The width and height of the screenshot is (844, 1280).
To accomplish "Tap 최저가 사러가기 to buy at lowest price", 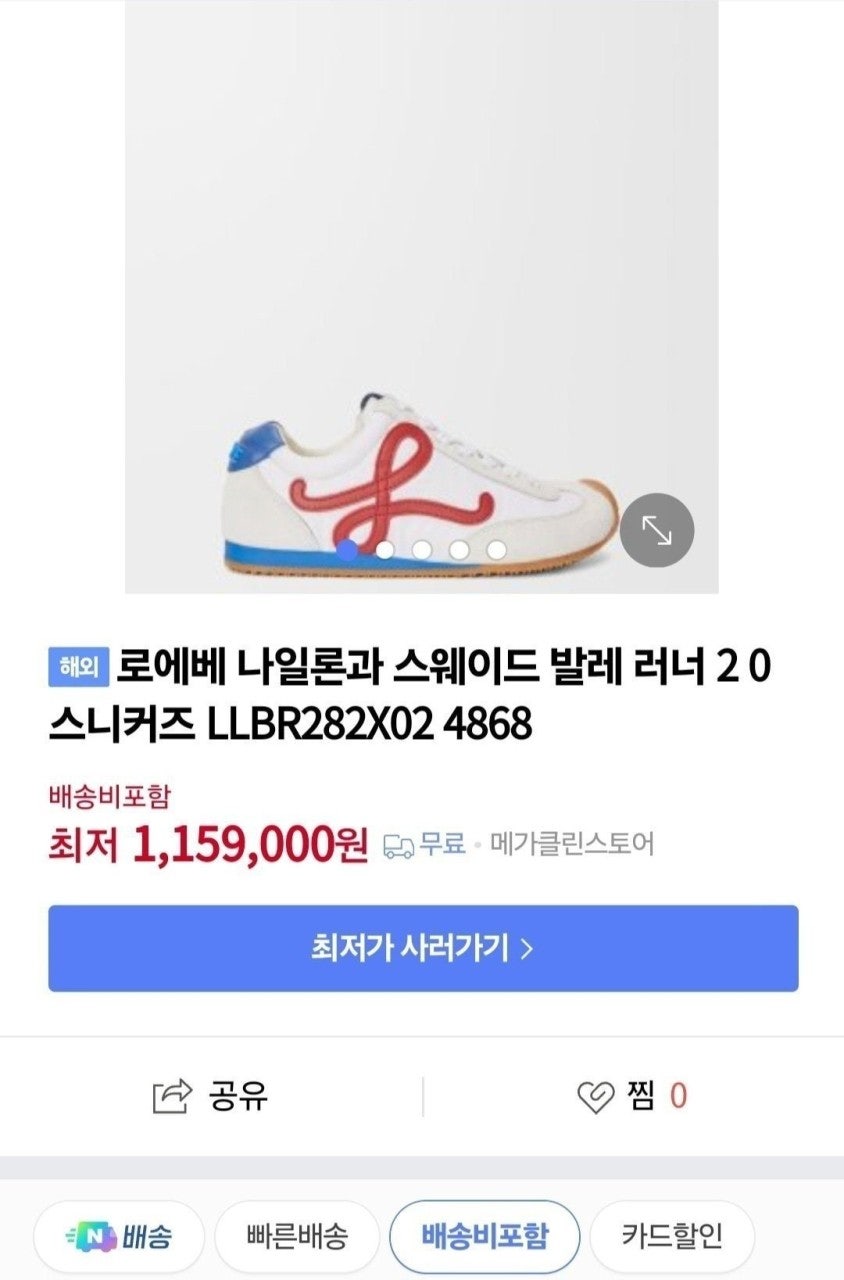I will point(423,948).
